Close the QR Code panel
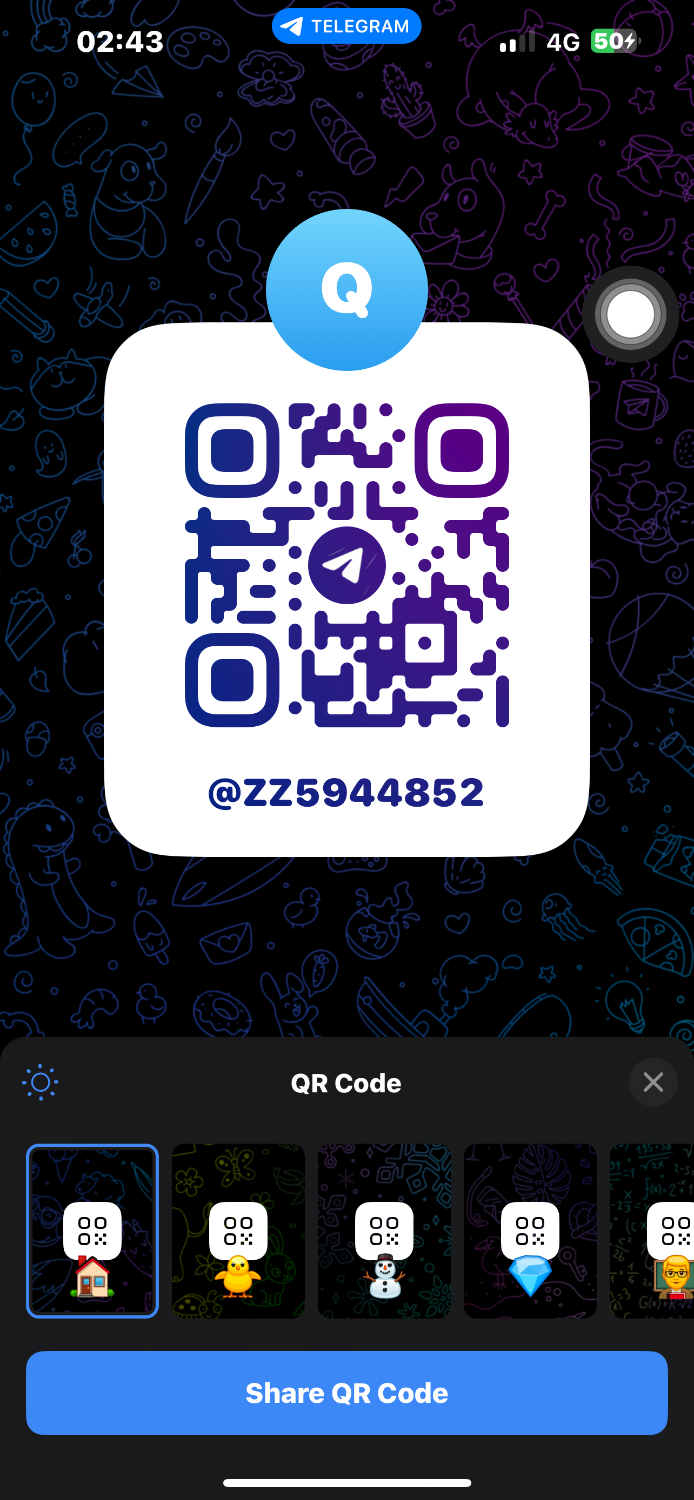 coord(653,1082)
